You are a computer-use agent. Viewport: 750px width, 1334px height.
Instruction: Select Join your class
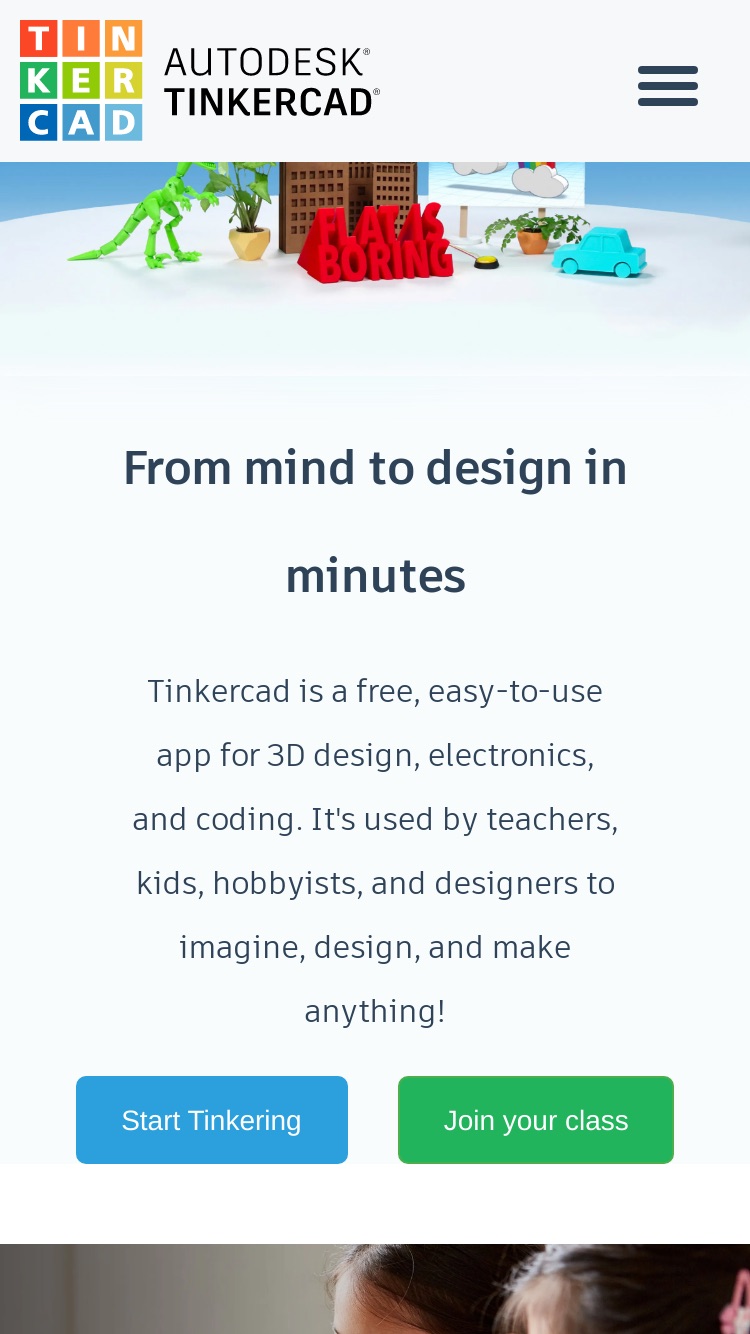[536, 1120]
